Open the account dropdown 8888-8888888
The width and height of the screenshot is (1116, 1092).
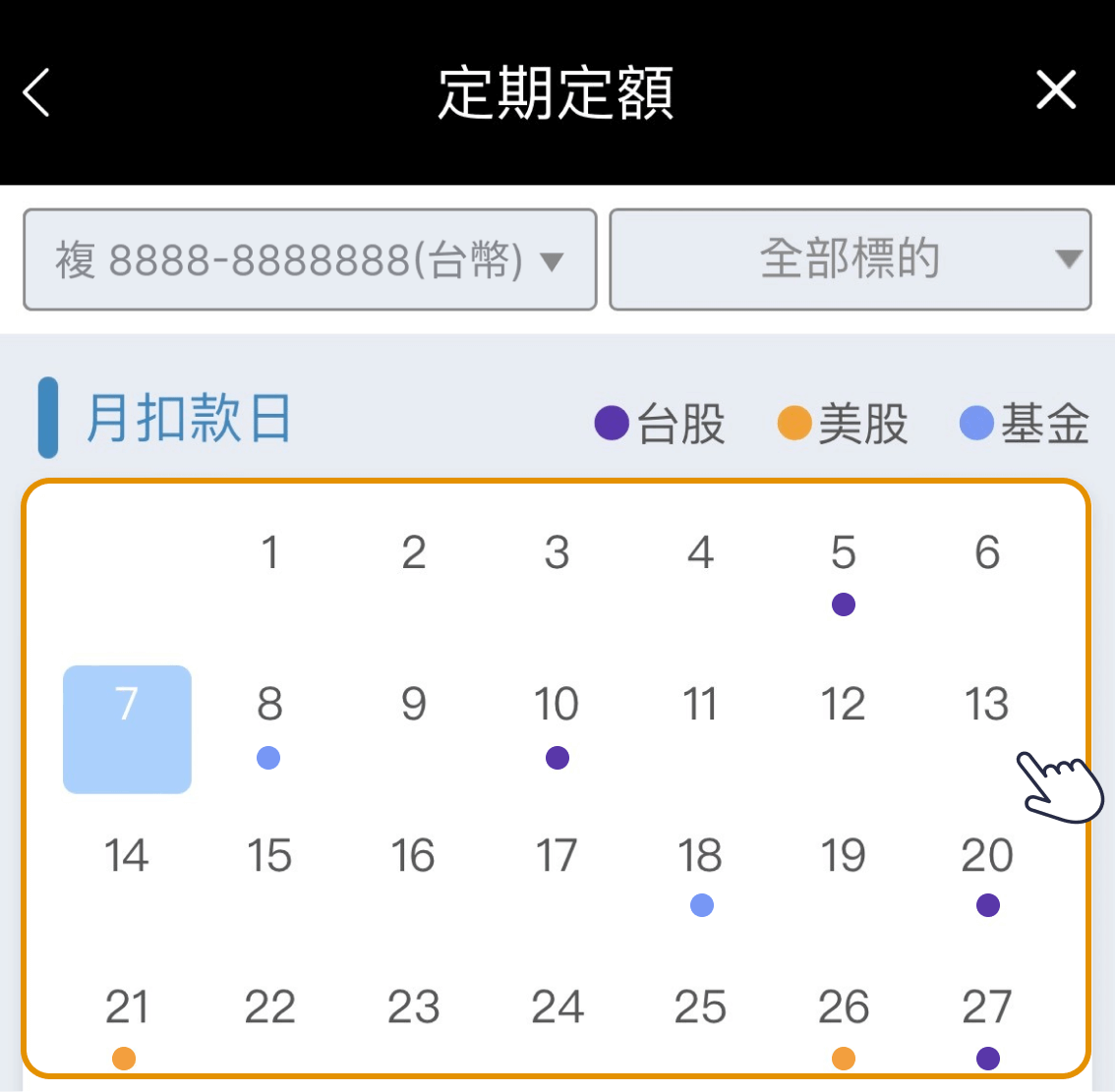[x=310, y=259]
